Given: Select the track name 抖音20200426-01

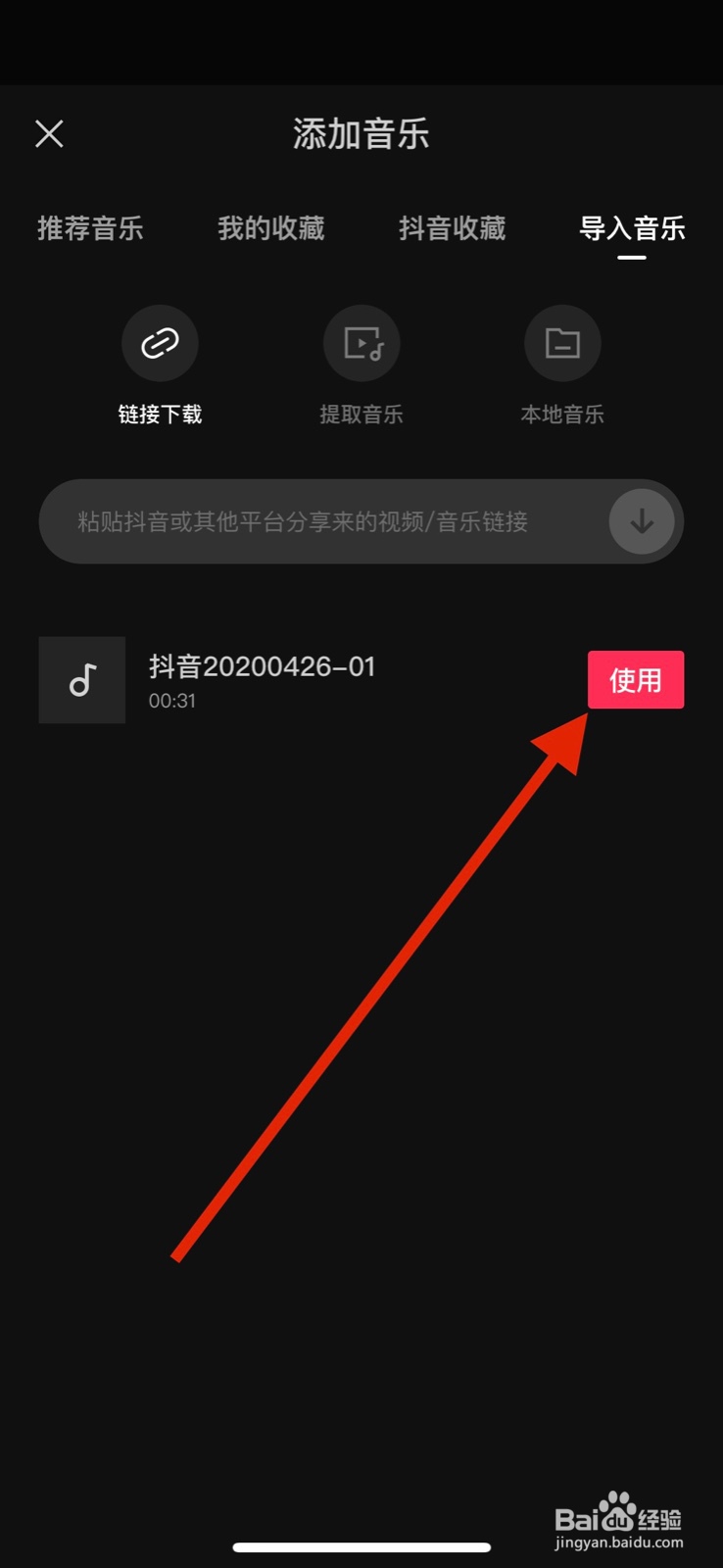Looking at the screenshot, I should [x=262, y=665].
